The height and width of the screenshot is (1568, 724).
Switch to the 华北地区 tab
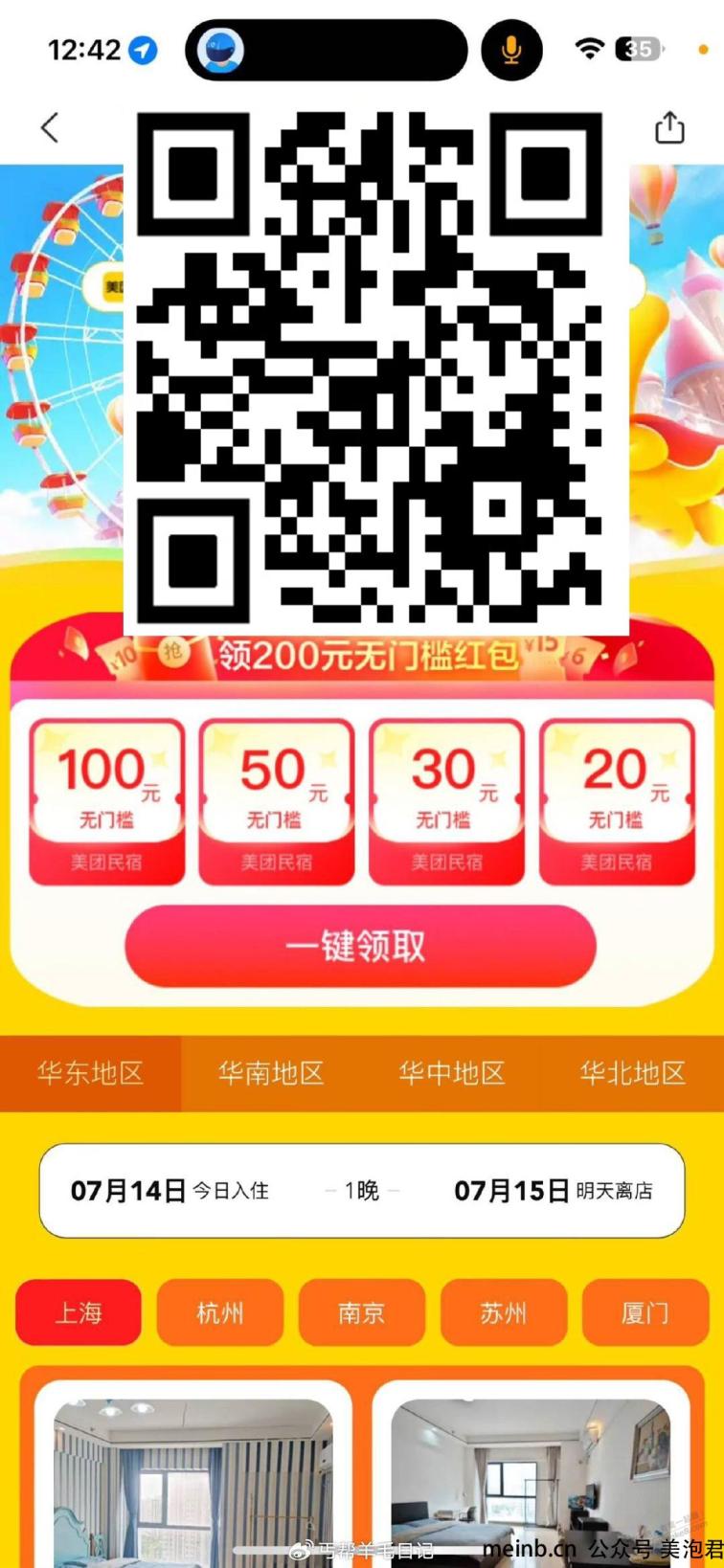[632, 1073]
